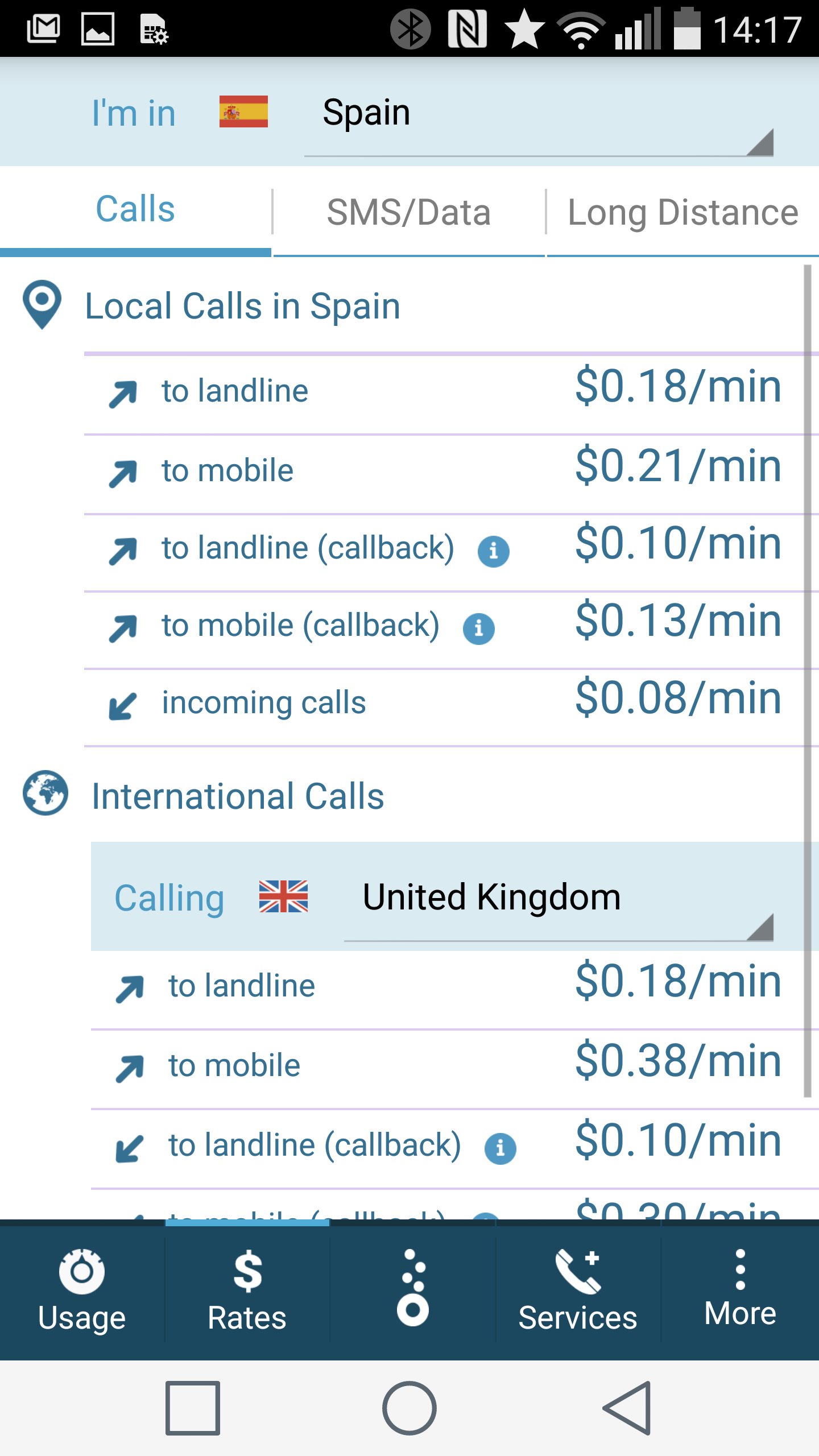Screen dimensions: 819x1456
Task: Open the Rates section
Action: pyautogui.click(x=247, y=1290)
